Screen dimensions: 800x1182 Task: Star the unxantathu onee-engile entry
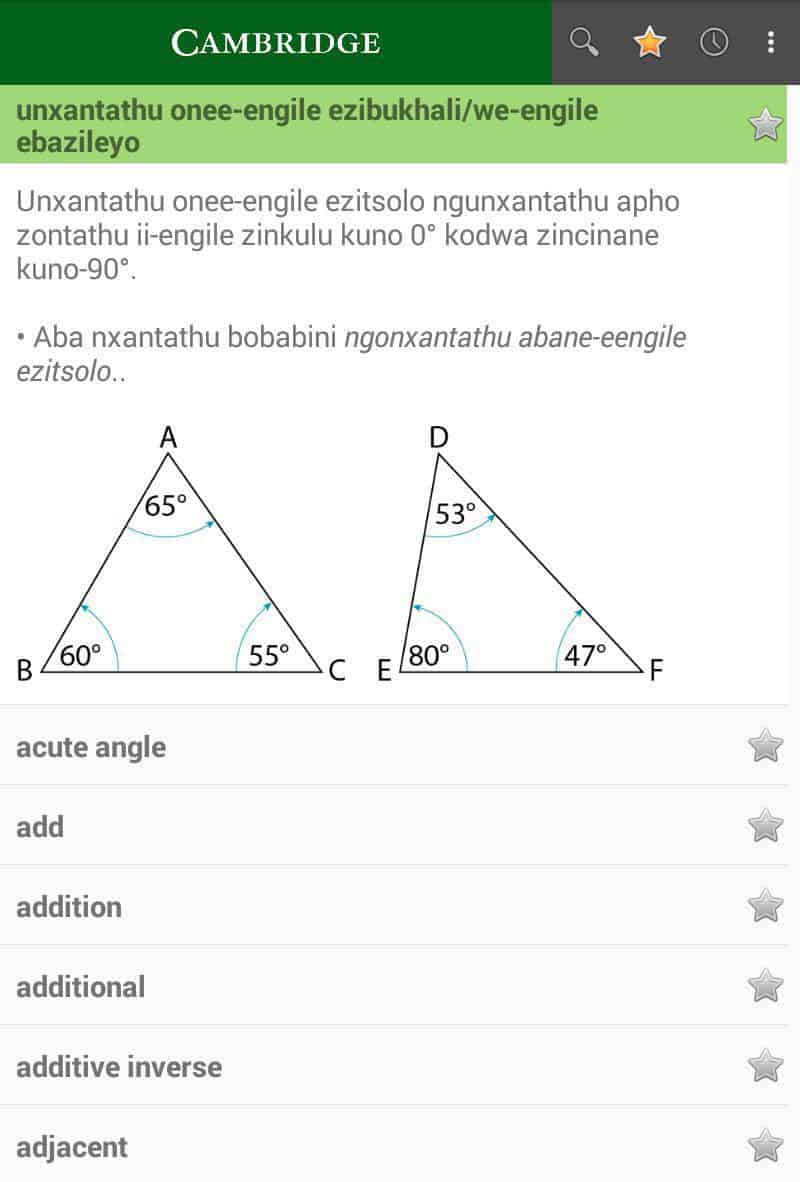click(765, 124)
